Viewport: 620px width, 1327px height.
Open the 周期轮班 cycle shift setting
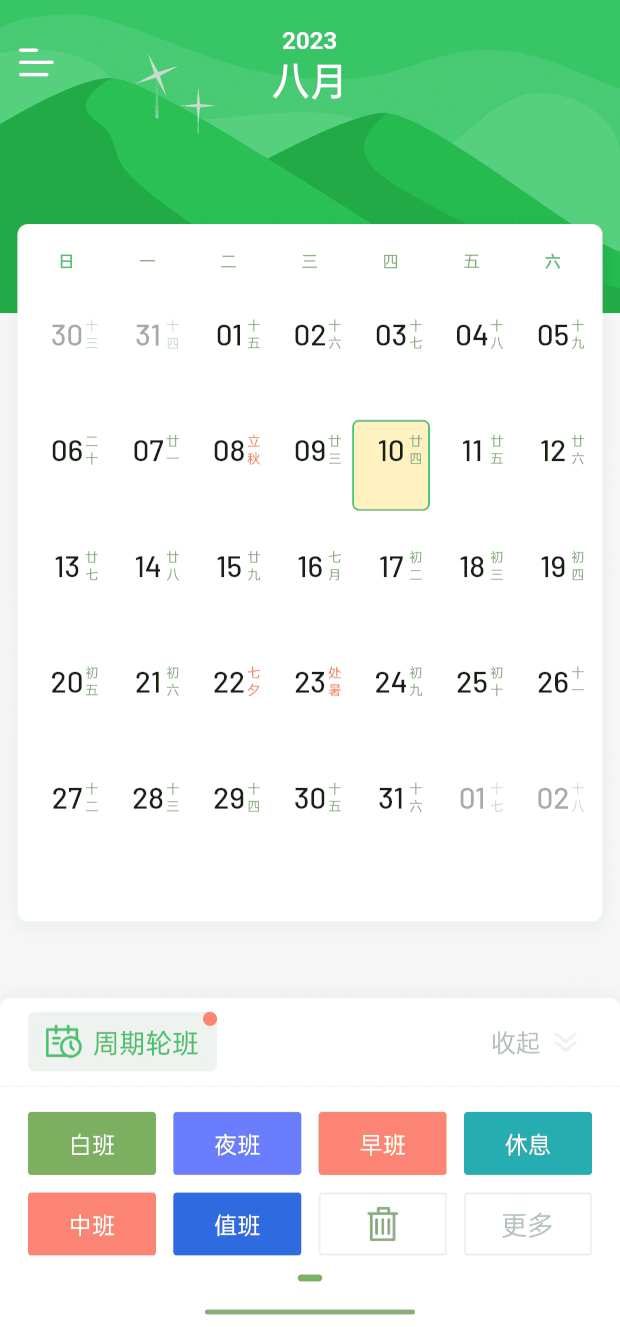[x=122, y=1042]
